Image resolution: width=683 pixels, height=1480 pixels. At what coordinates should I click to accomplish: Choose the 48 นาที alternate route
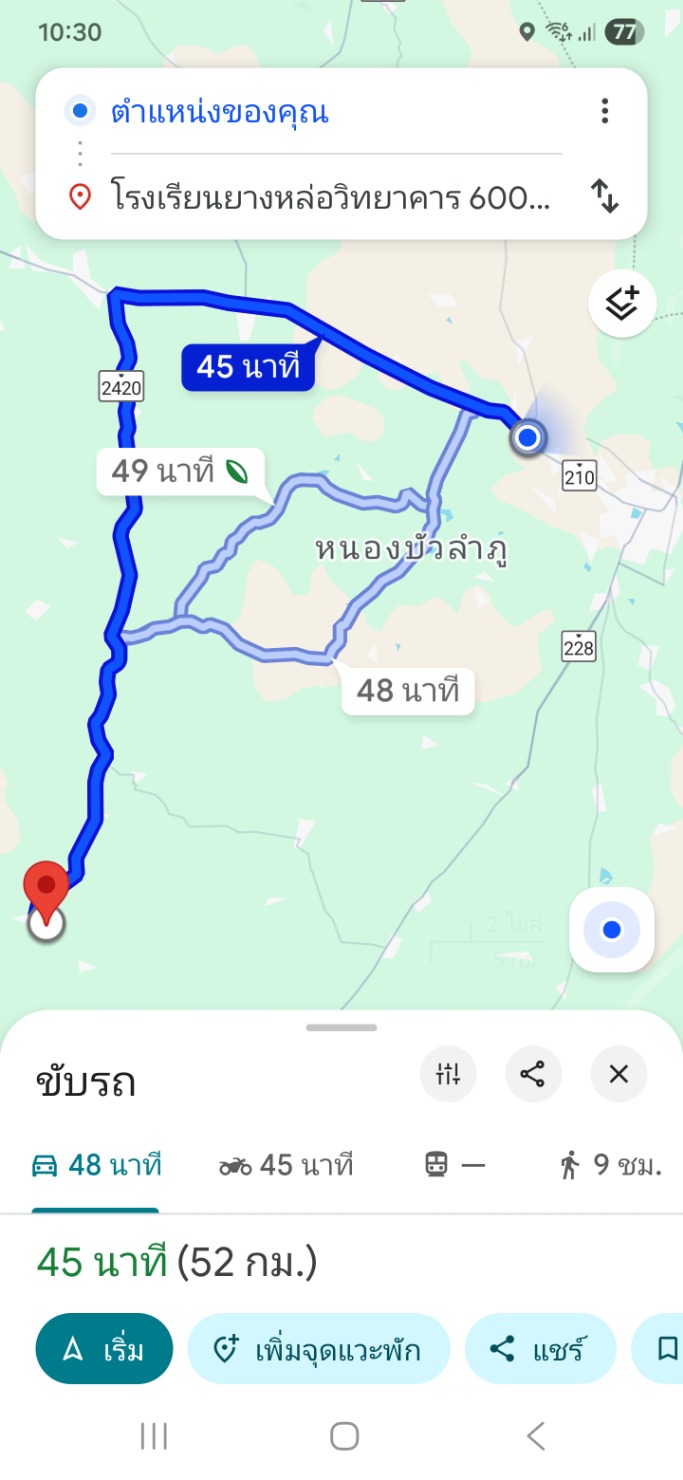click(407, 690)
